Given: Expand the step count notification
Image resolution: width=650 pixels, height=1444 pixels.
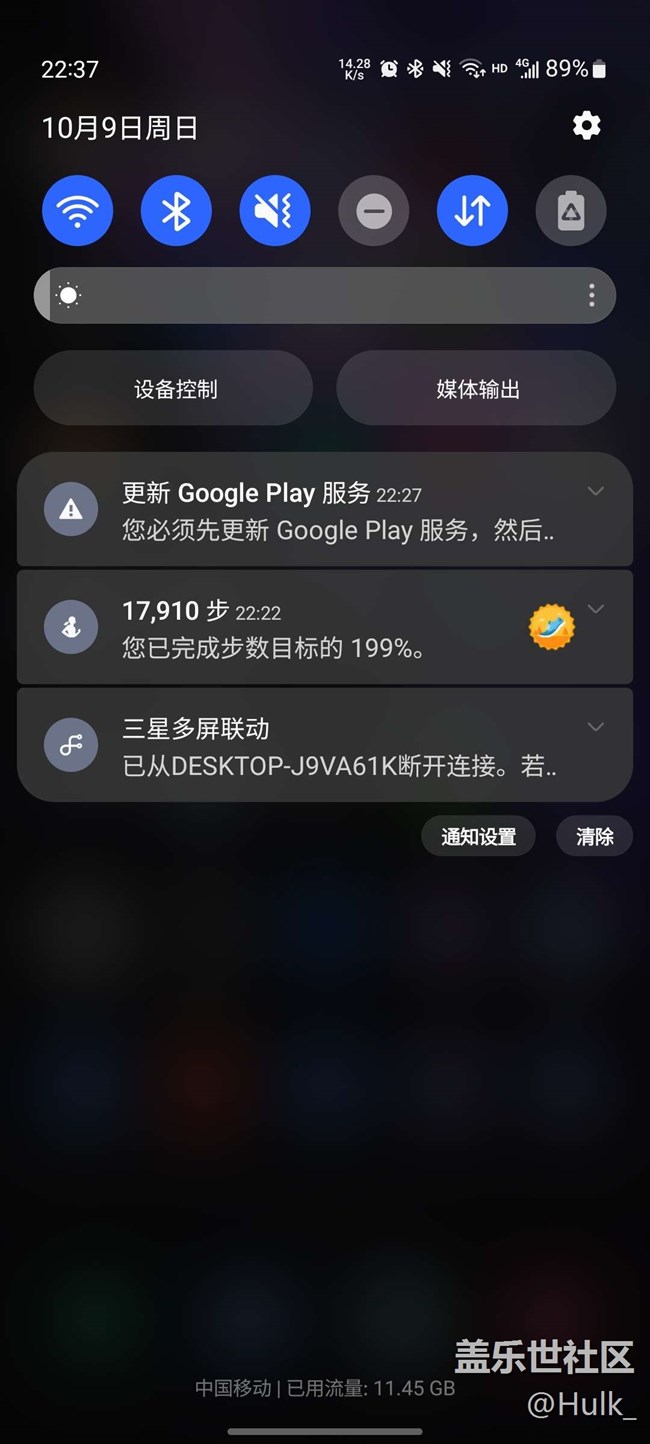Looking at the screenshot, I should 596,609.
